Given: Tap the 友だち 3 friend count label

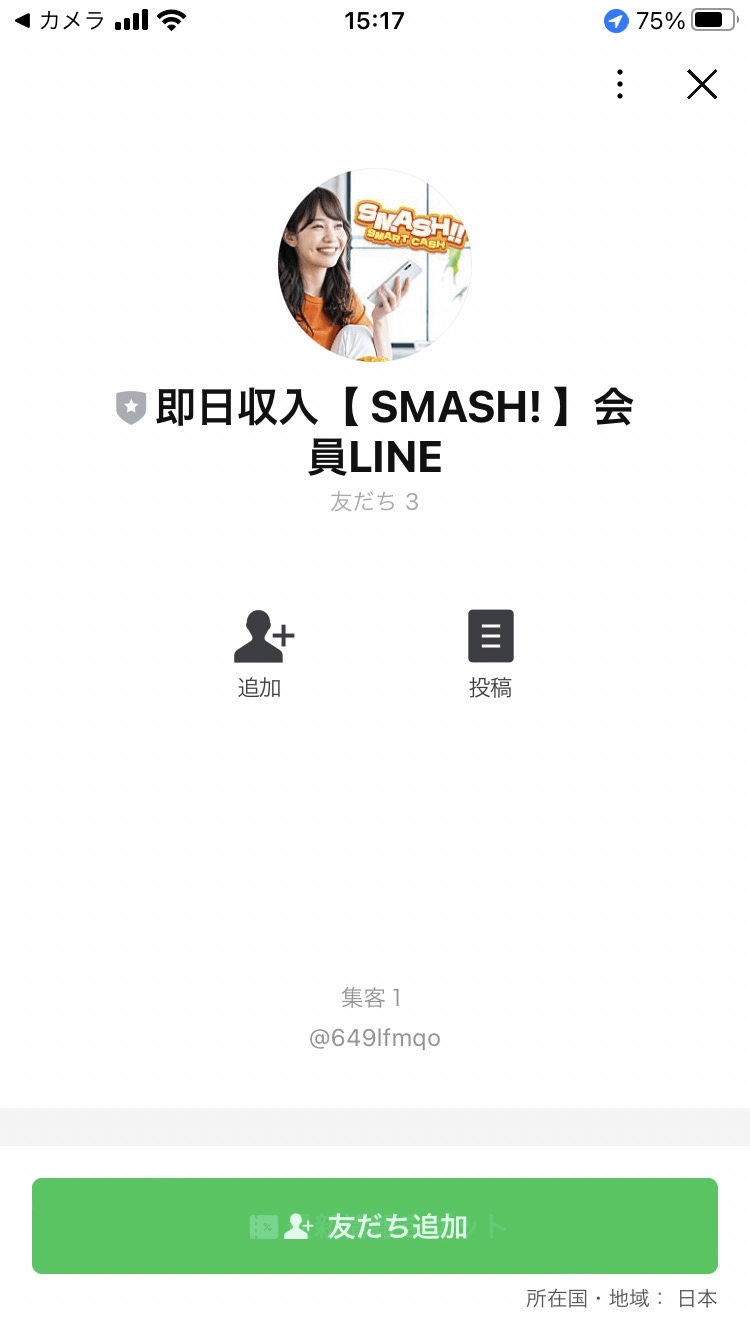Looking at the screenshot, I should click(x=375, y=501).
